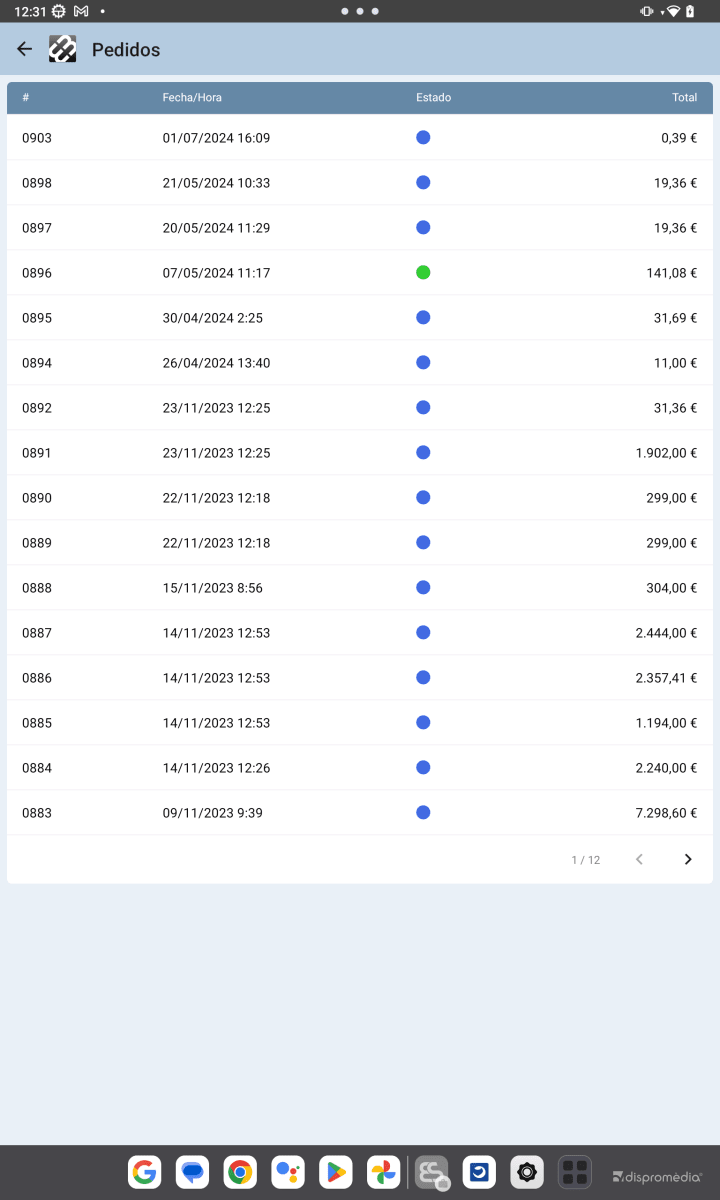Launch Chrome from the taskbar

point(240,1172)
